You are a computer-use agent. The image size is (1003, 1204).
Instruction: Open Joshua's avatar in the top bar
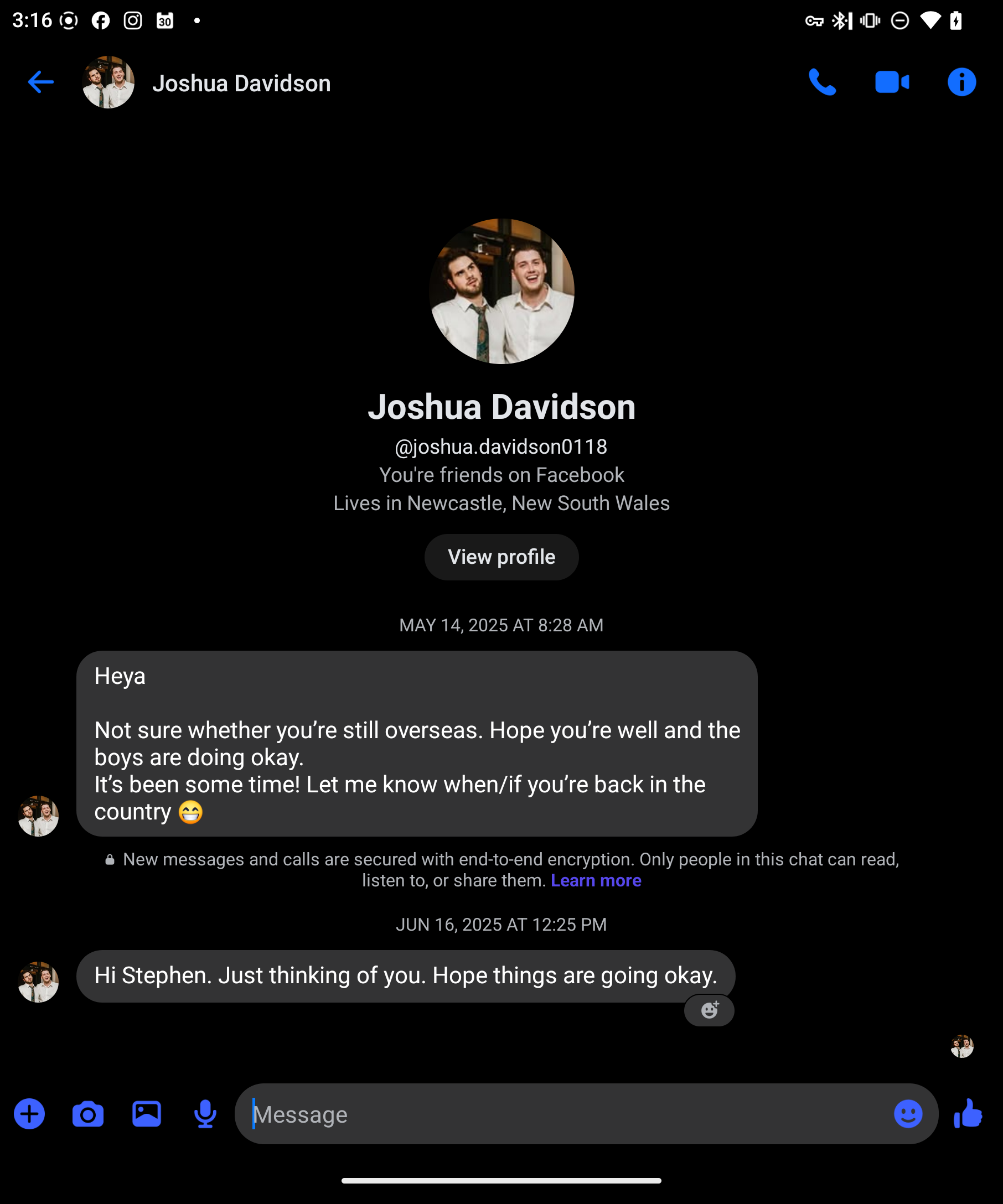(108, 82)
